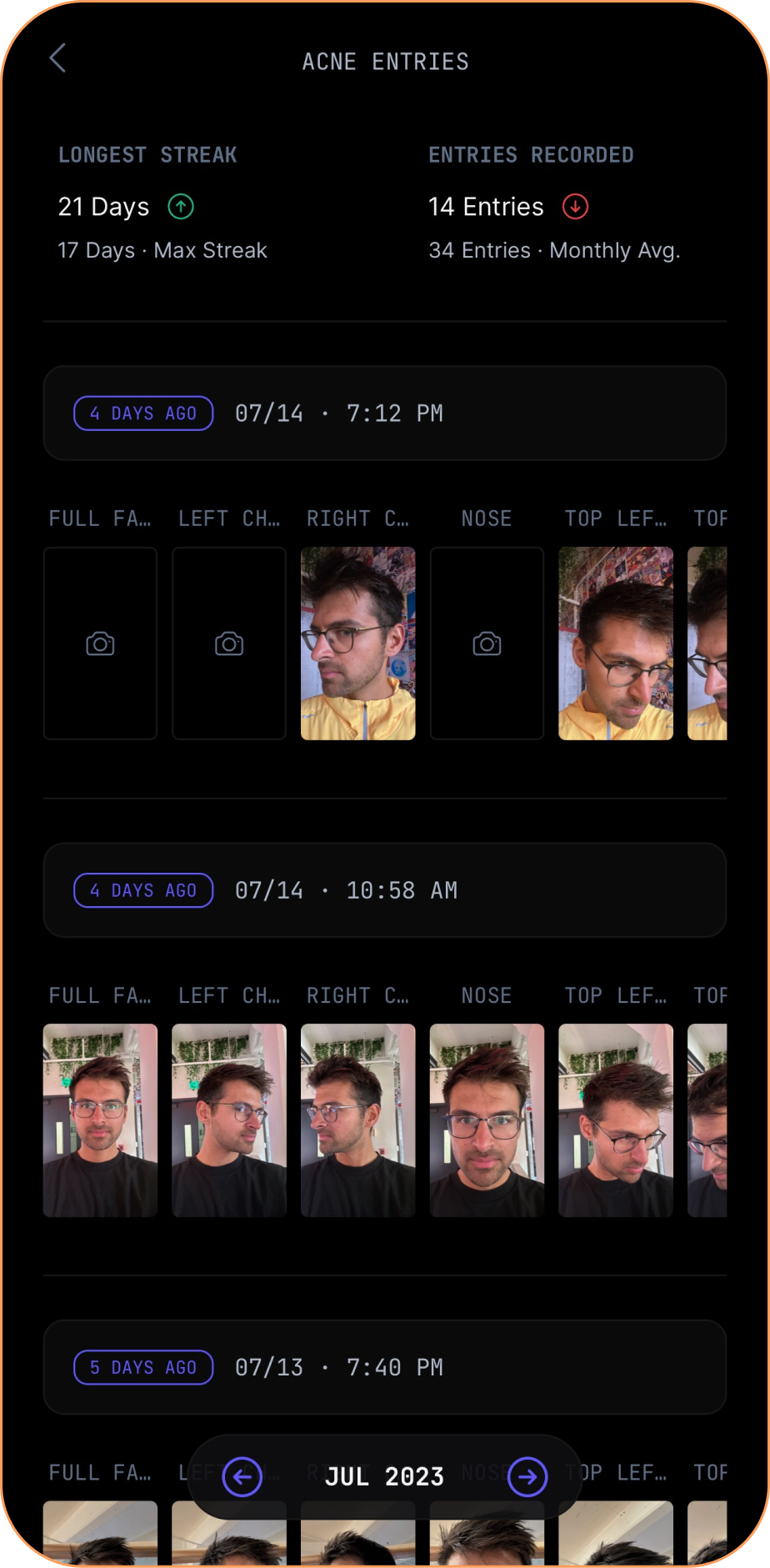This screenshot has width=770, height=1568.
Task: View Nose photo from 10:58 AM entry
Action: 487,1120
